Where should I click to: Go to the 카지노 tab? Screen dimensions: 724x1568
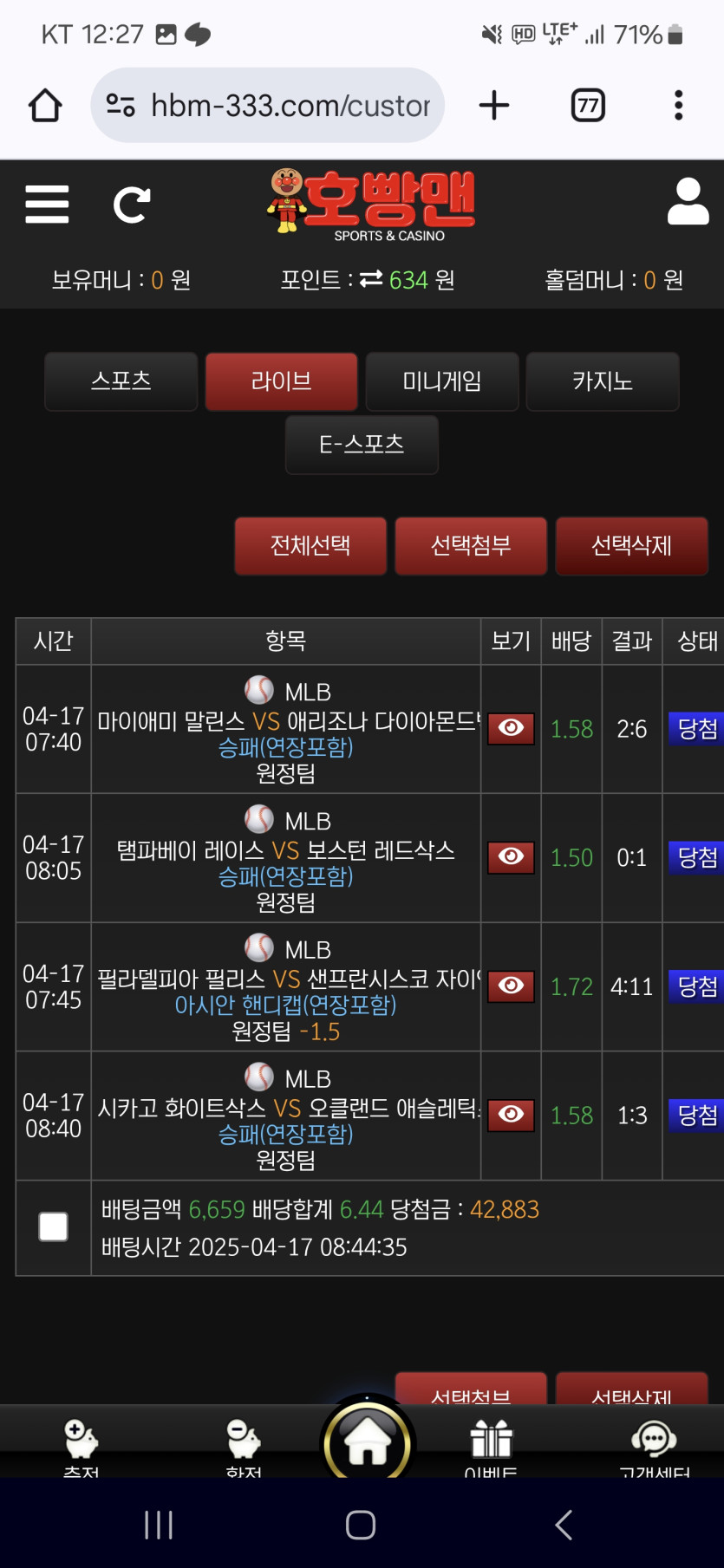coord(603,381)
